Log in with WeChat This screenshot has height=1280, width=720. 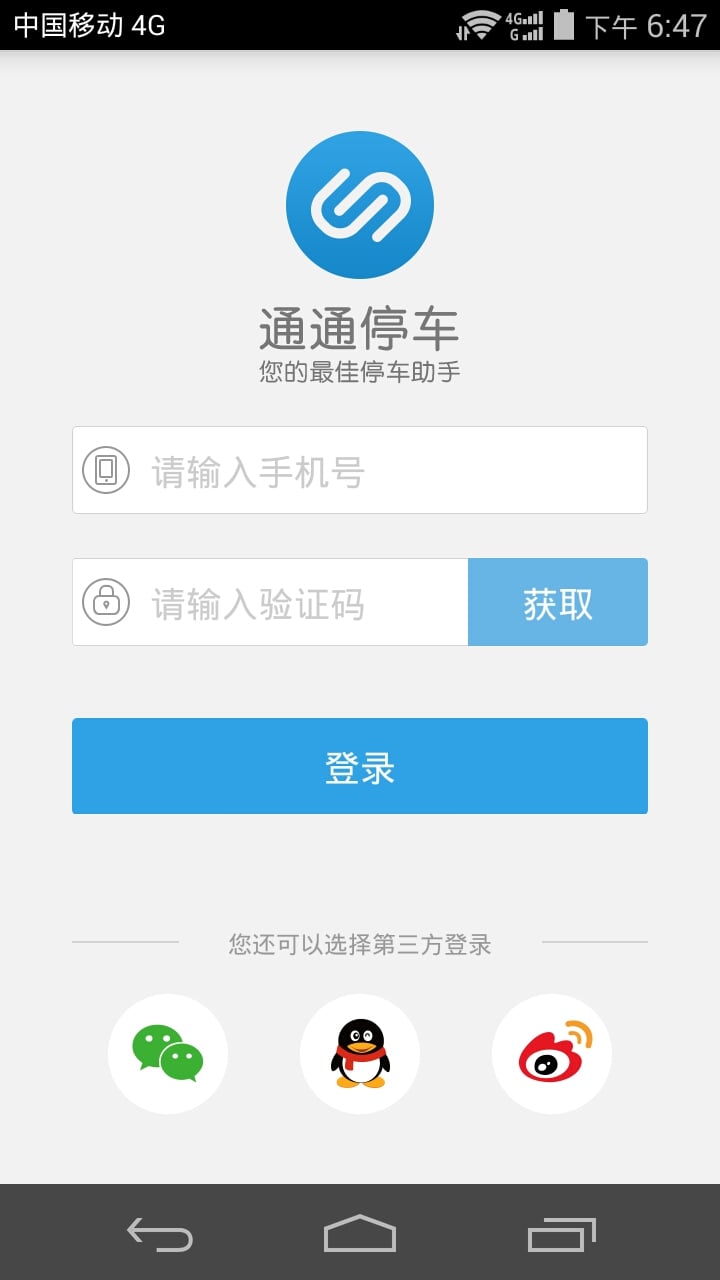coord(168,1053)
